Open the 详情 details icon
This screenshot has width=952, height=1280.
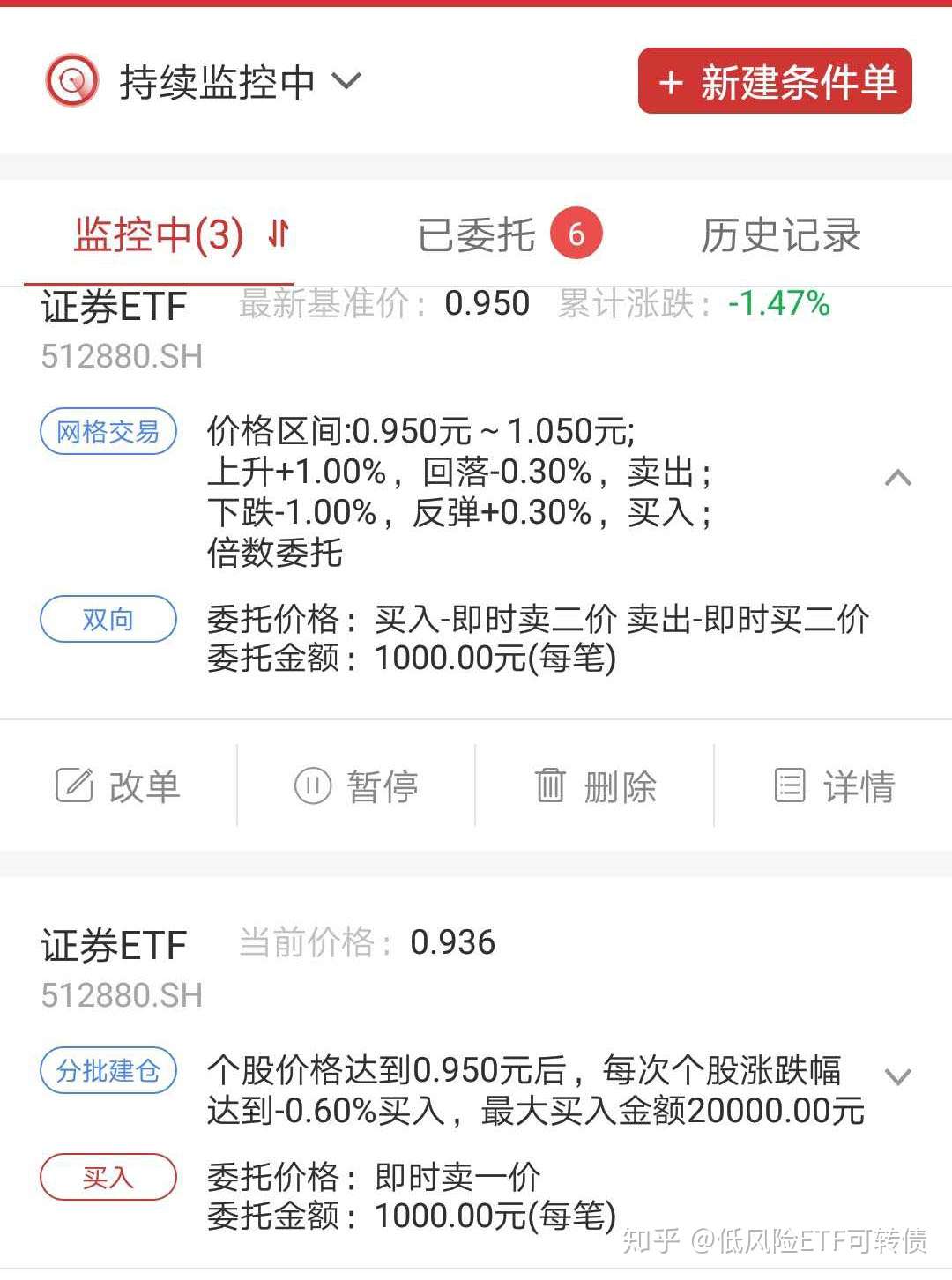790,785
